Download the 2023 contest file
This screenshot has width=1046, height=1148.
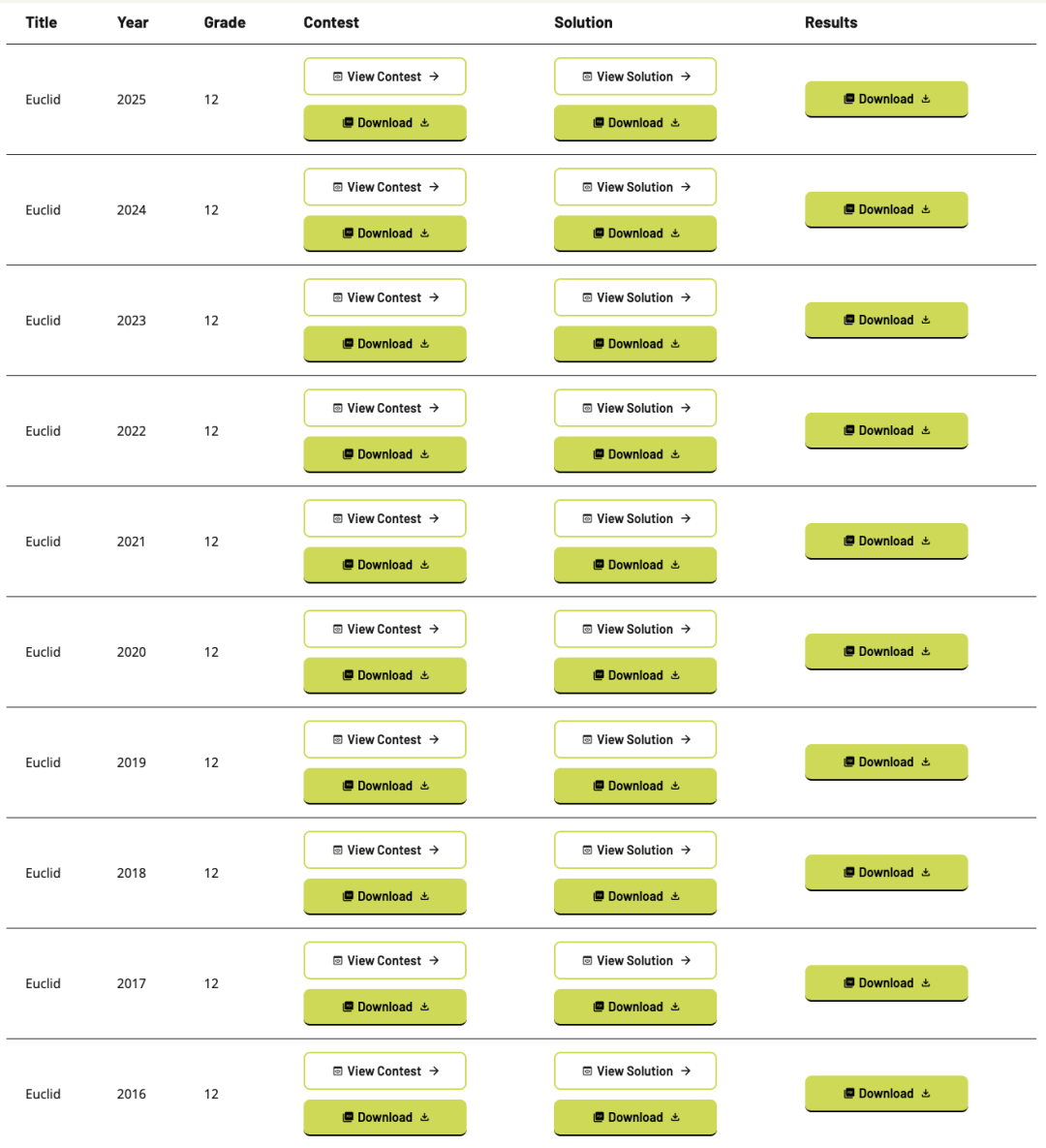click(385, 344)
